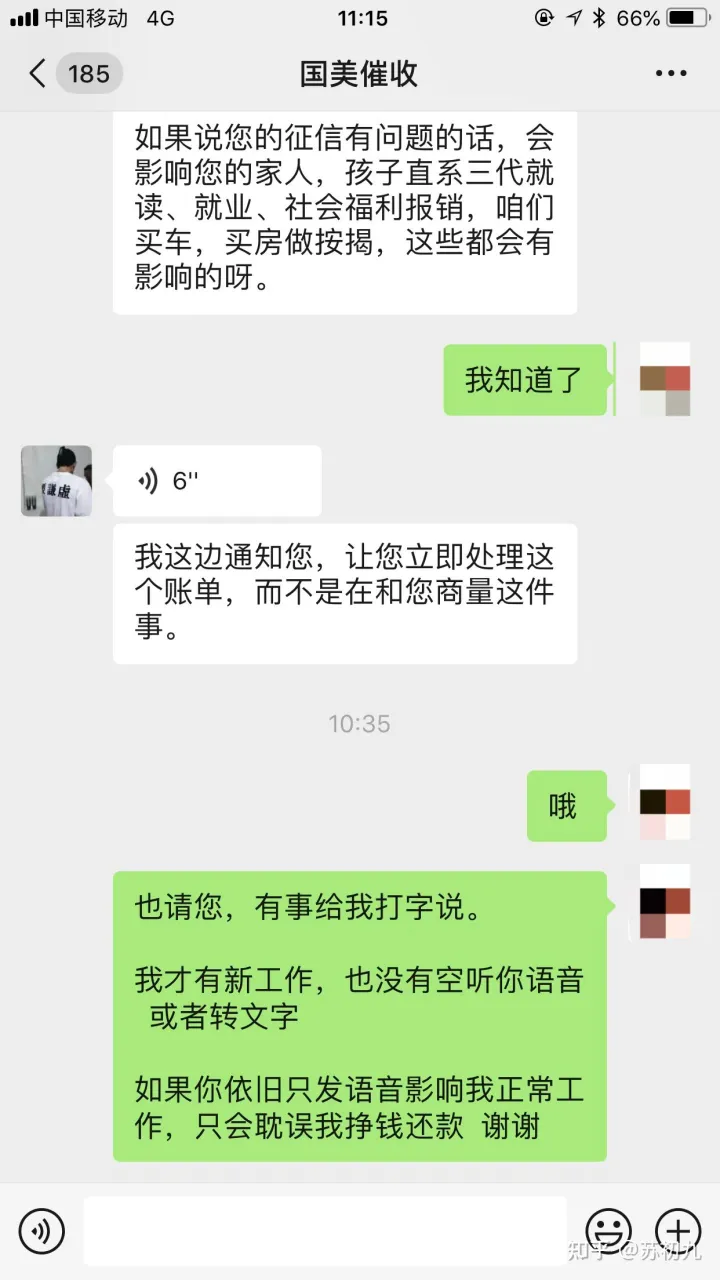720x1280 pixels.
Task: Tap the chat title 国美催收
Action: click(360, 73)
